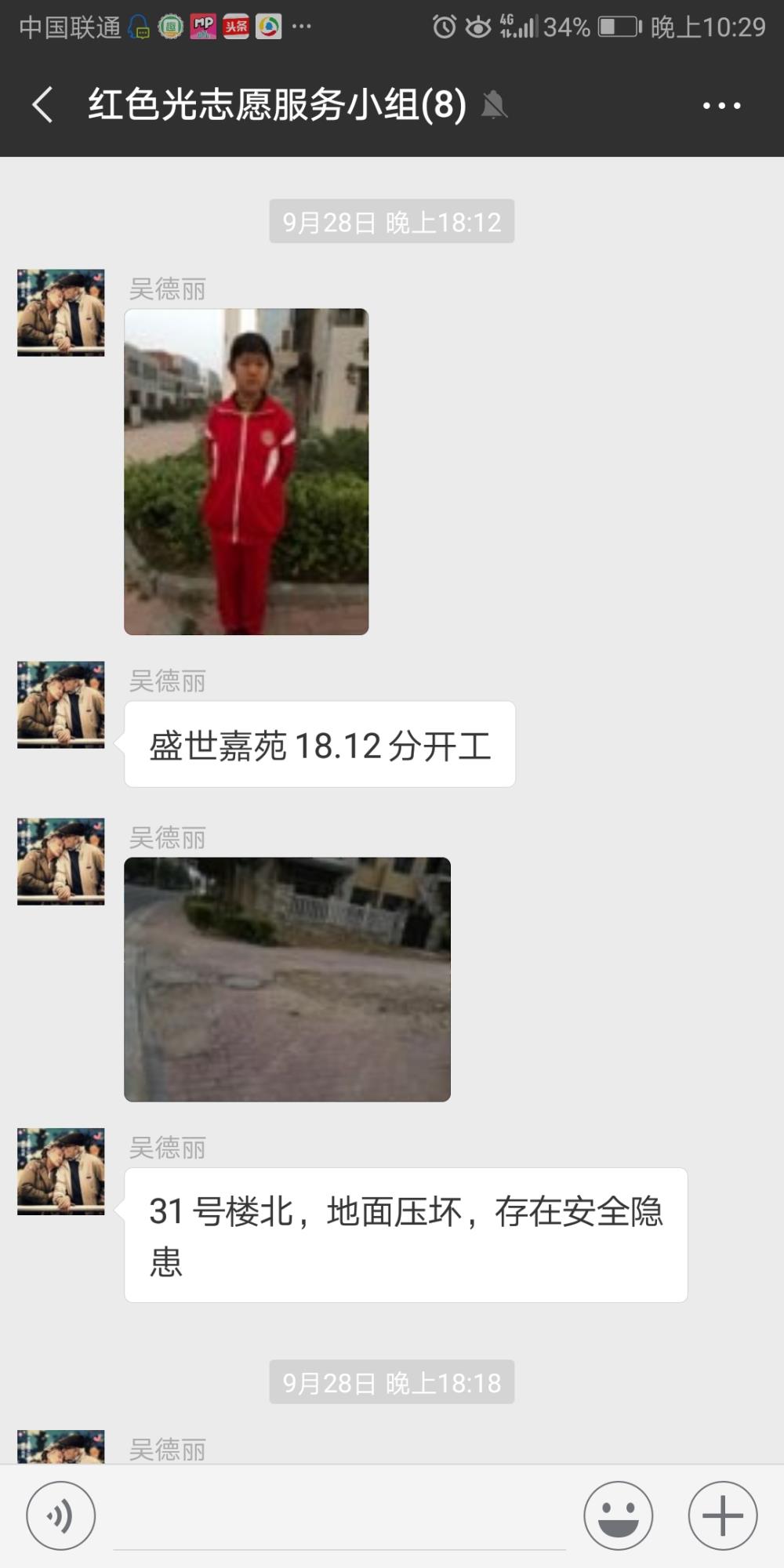Open 吴德丽's avatar beside 盛世嘉苑 message
The width and height of the screenshot is (784, 1568).
pyautogui.click(x=61, y=705)
